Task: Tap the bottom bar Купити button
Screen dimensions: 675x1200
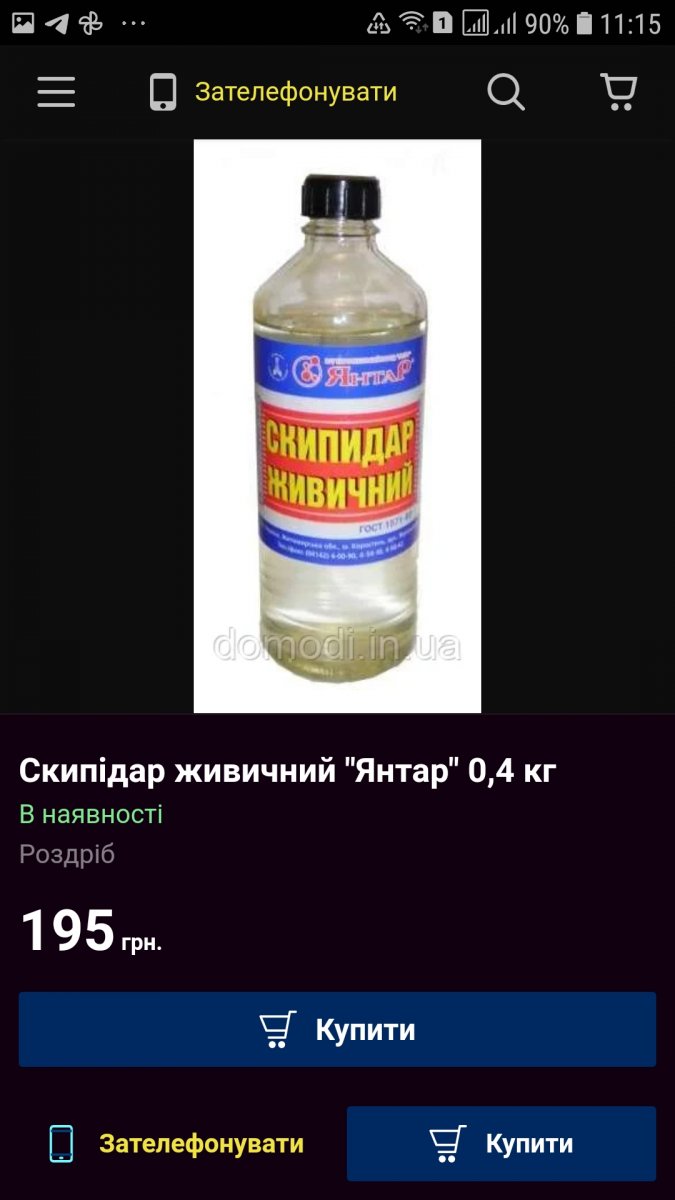Action: (501, 1143)
